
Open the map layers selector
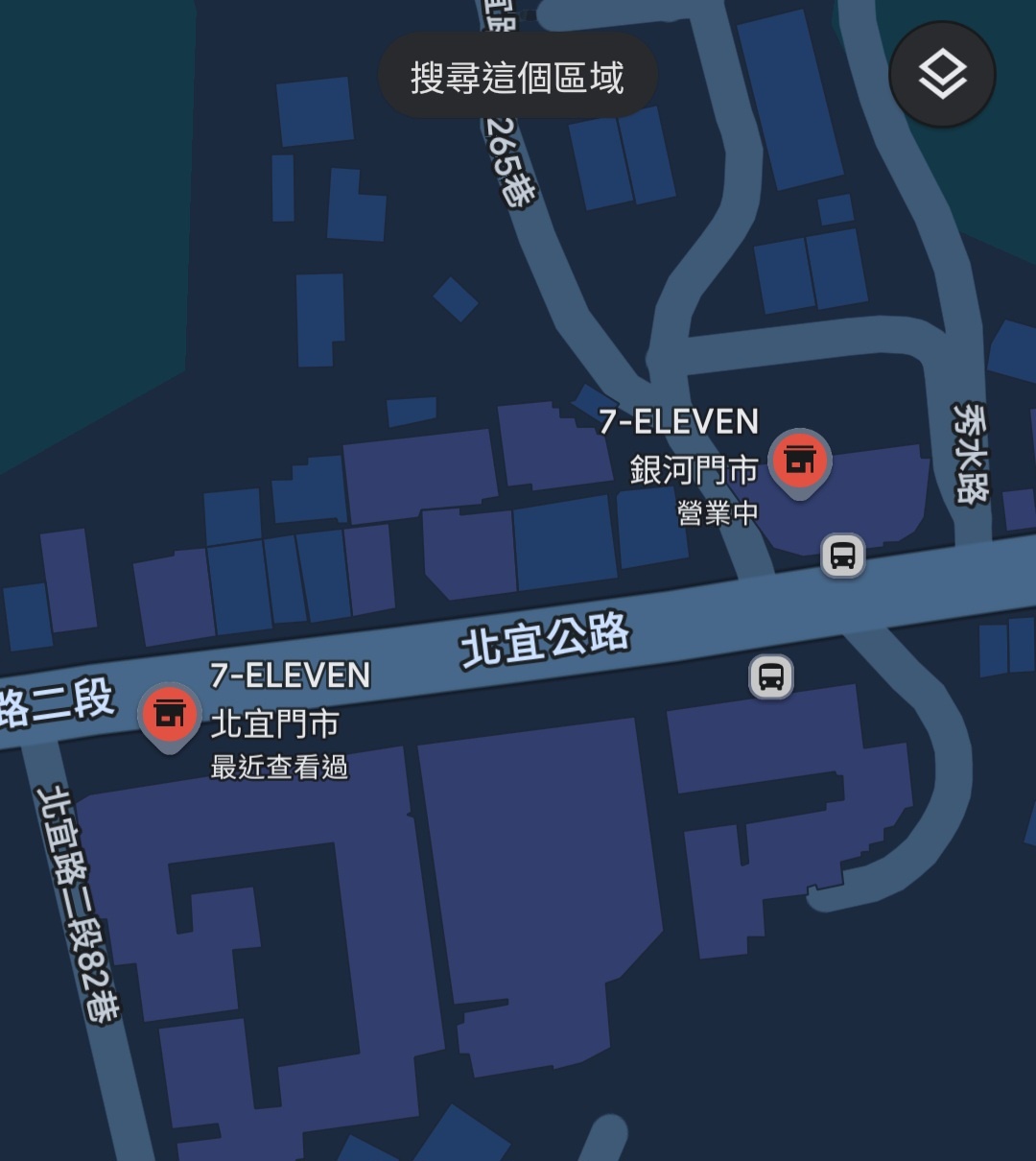point(942,75)
